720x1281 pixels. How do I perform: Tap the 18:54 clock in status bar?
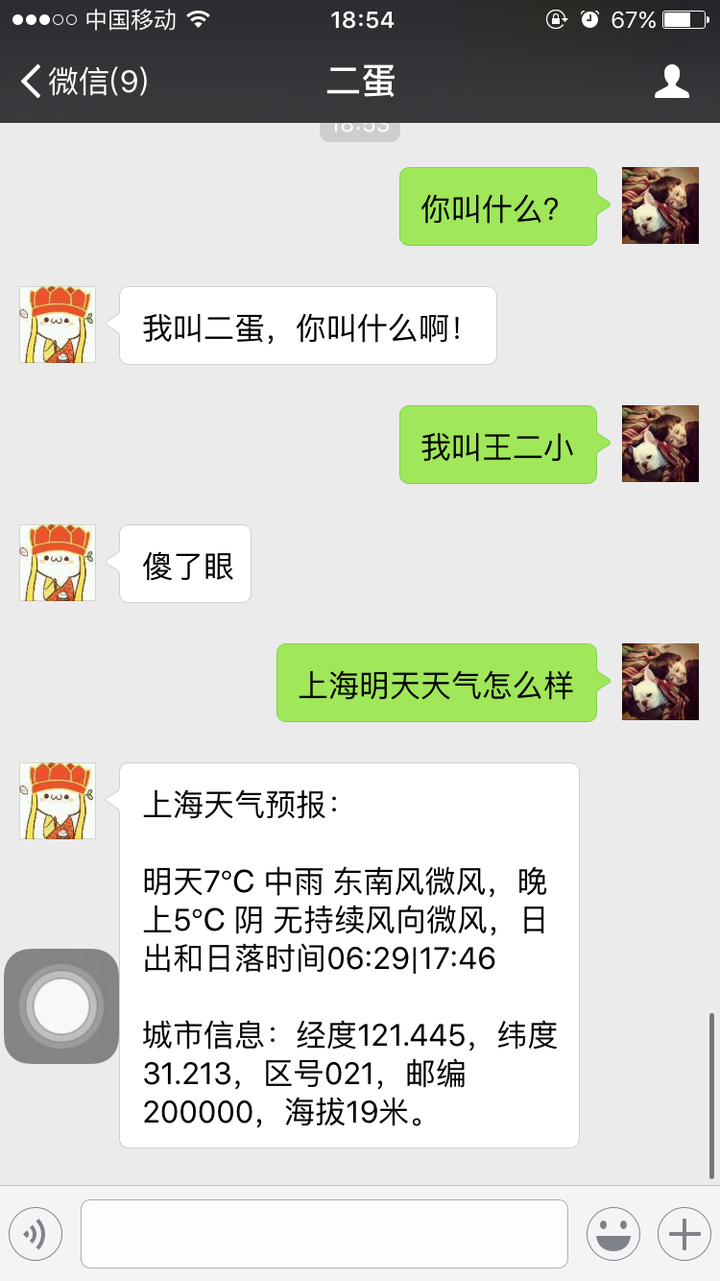pos(360,18)
